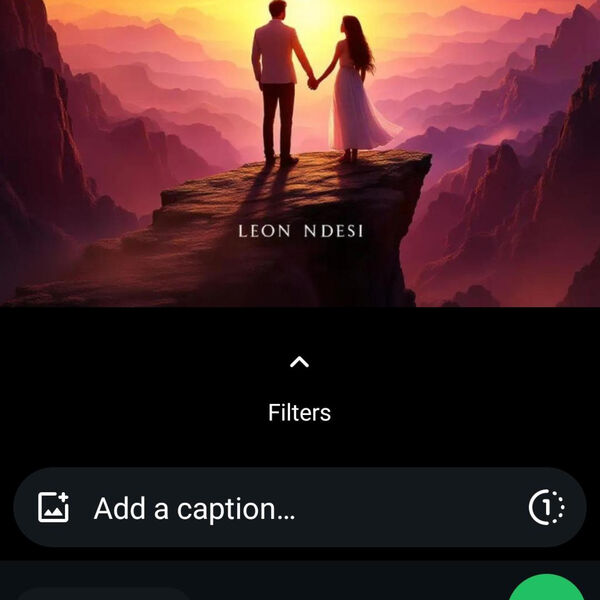Viewport: 600px width, 600px height.
Task: Add more photos via gallery icon
Action: (53, 508)
